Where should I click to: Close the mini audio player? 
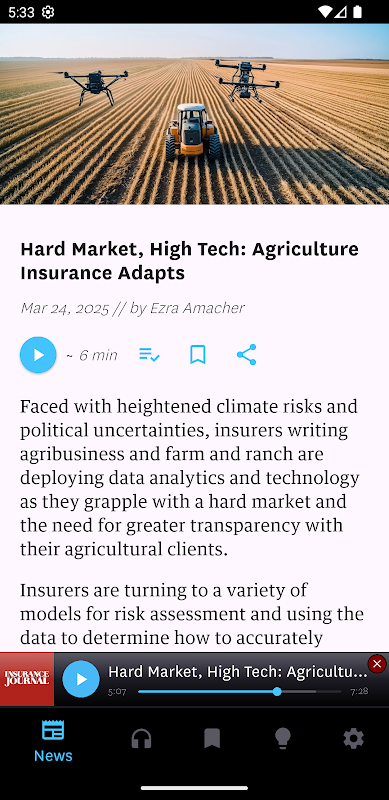[x=377, y=664]
